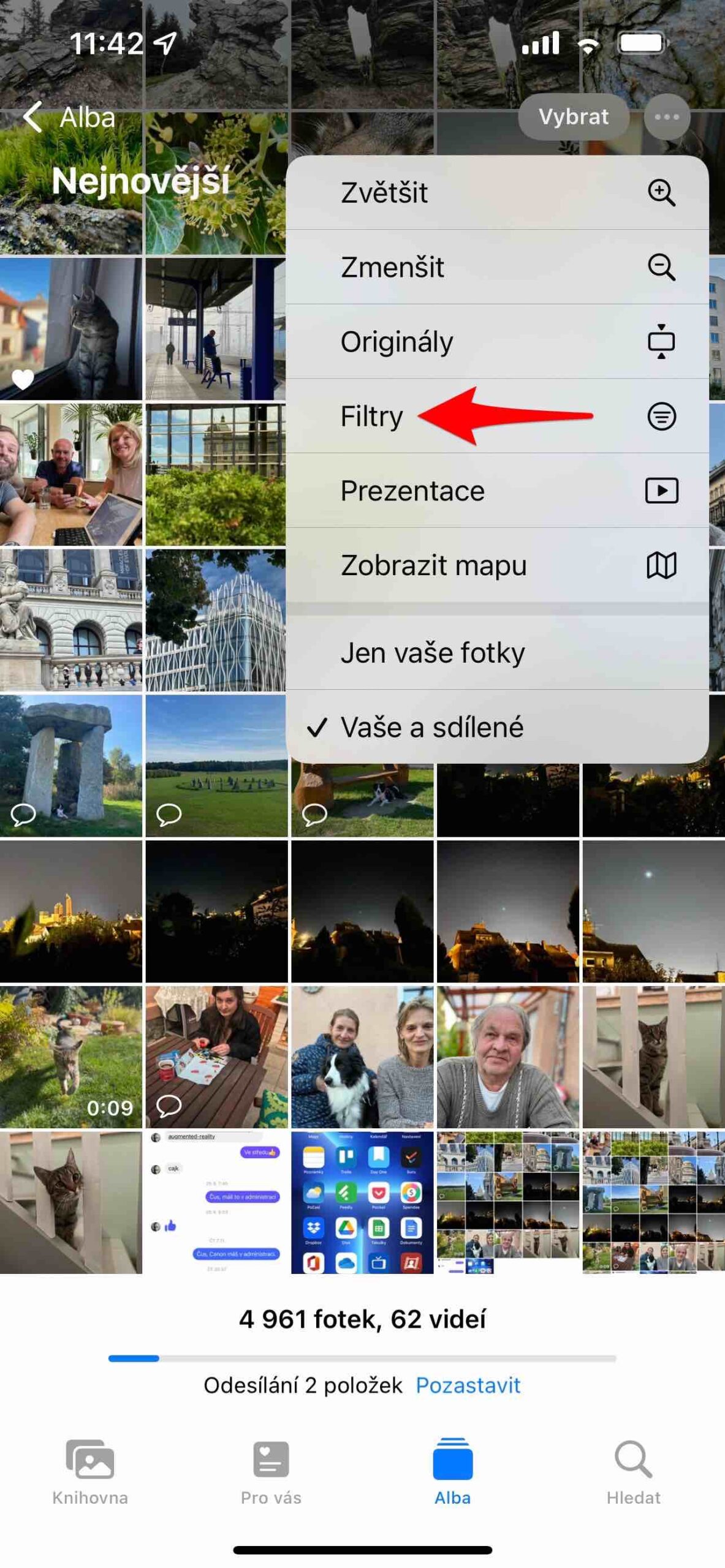Switch to the Knihovna tab
The width and height of the screenshot is (725, 1568).
(x=89, y=1472)
